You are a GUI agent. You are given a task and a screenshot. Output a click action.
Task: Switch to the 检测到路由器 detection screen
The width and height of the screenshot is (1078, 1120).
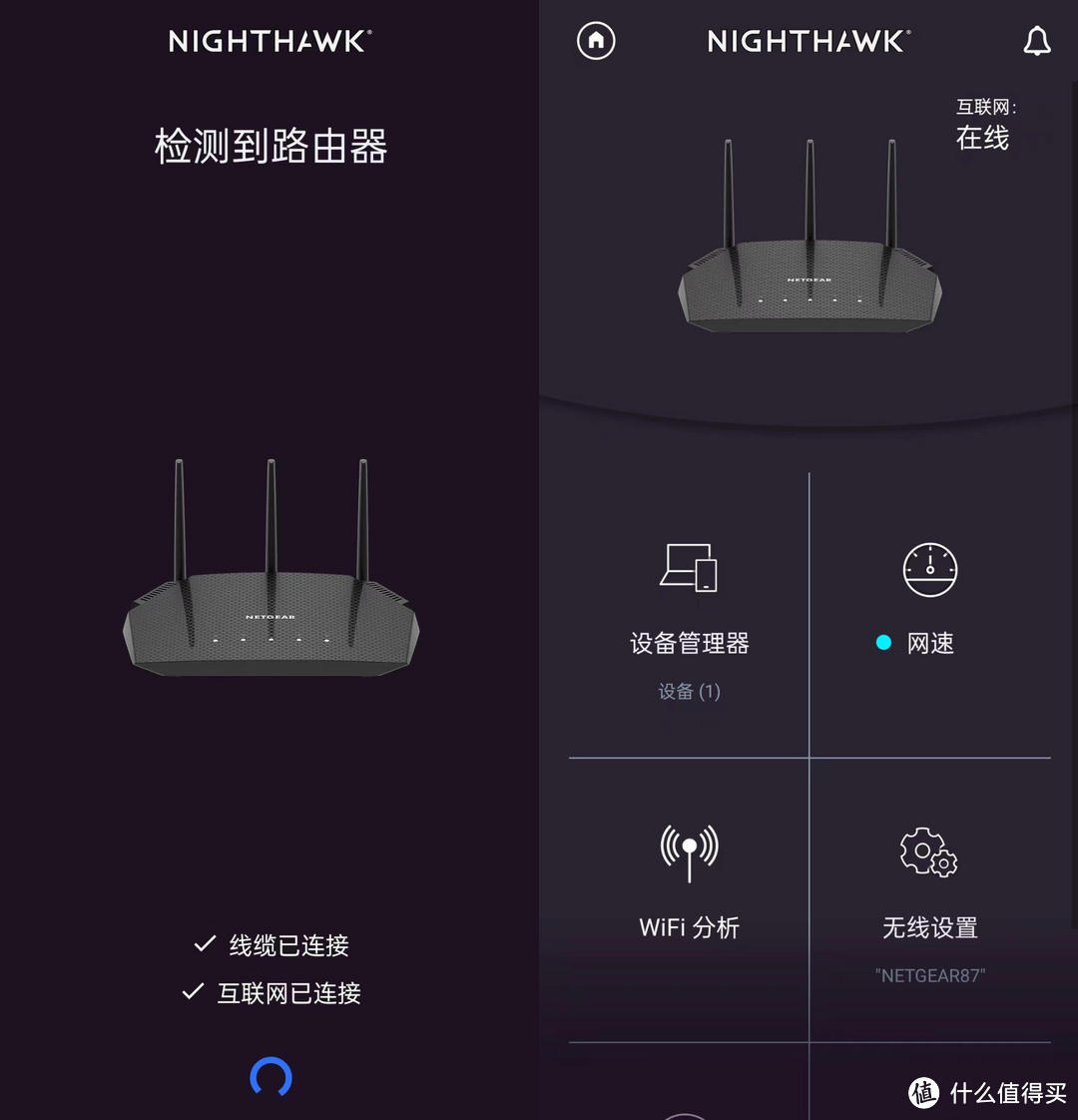[x=269, y=146]
